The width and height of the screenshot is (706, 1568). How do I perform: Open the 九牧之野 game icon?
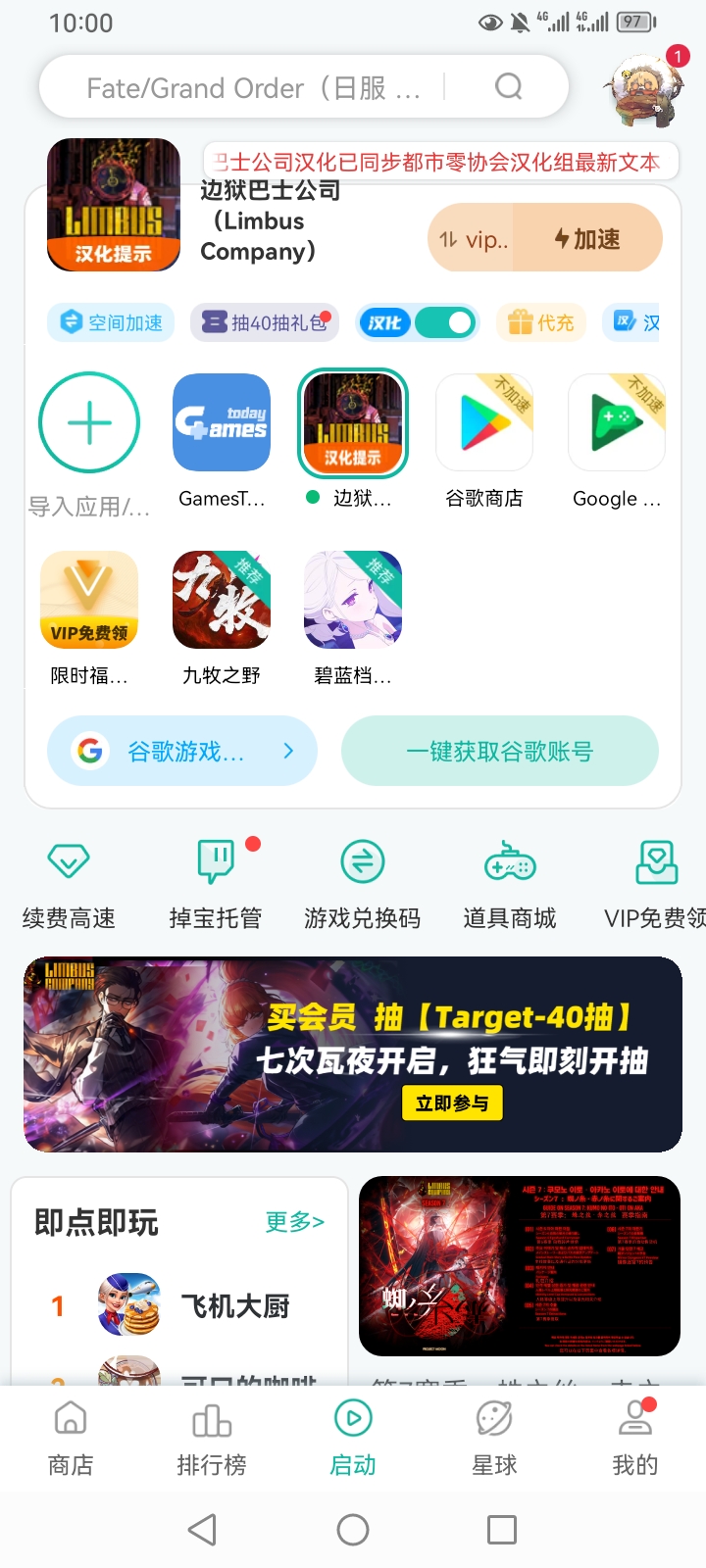pyautogui.click(x=222, y=600)
